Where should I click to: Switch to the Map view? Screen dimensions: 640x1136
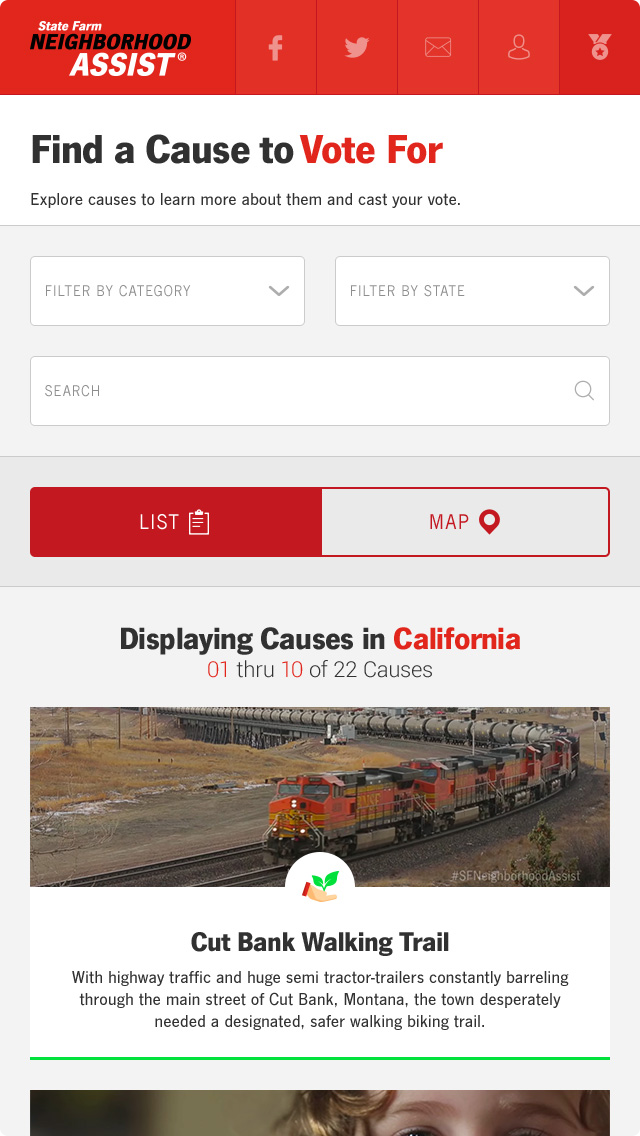(x=464, y=522)
